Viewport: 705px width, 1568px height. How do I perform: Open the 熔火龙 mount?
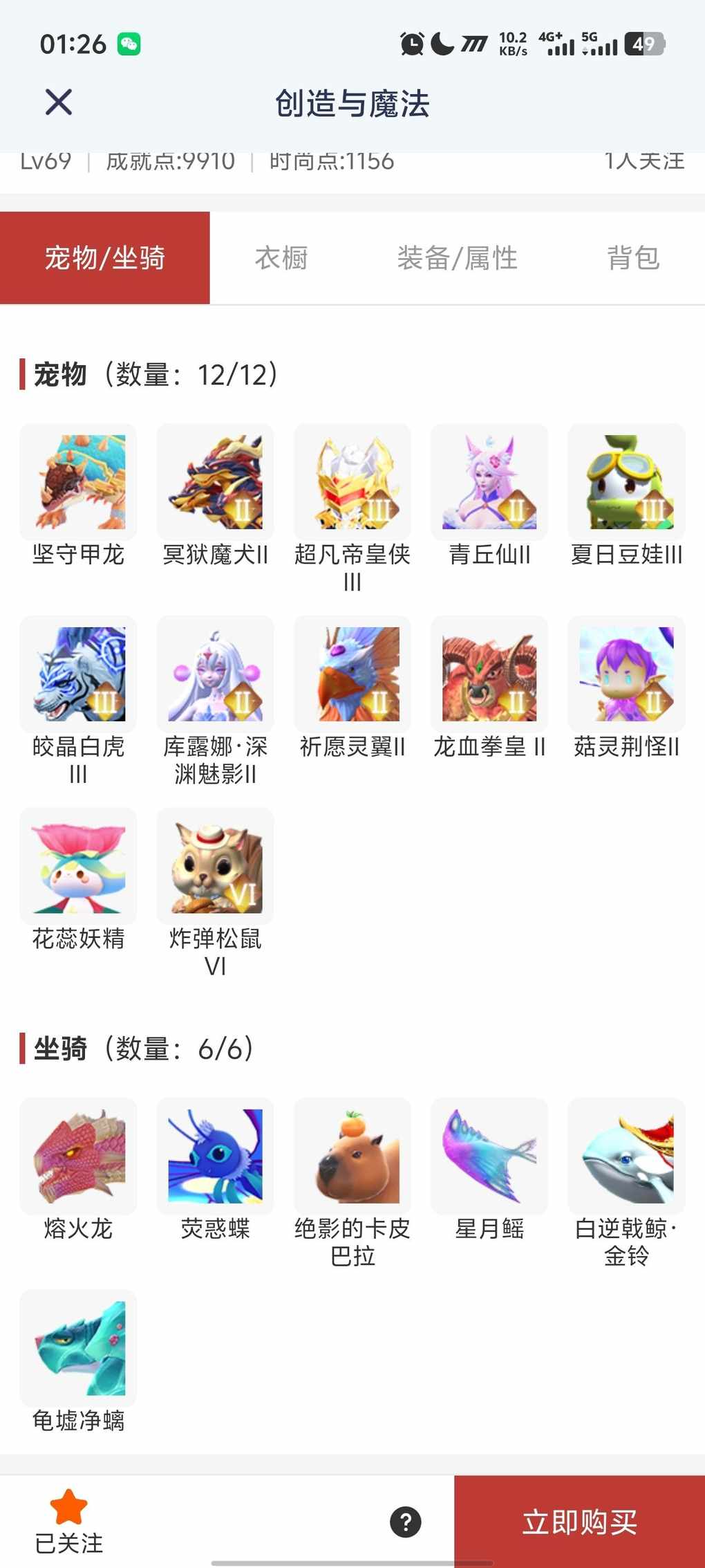pos(78,1156)
